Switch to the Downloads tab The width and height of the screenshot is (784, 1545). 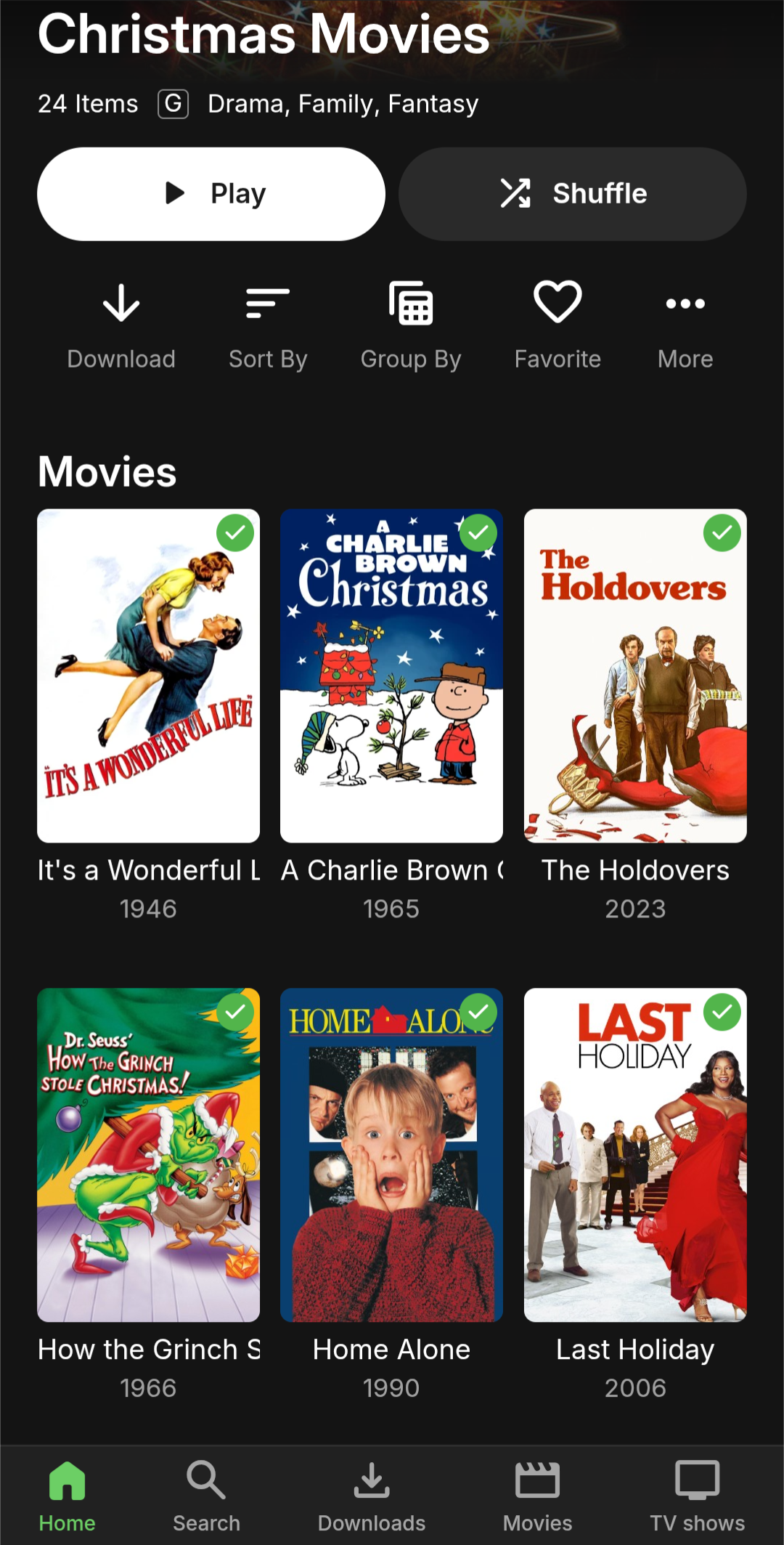pyautogui.click(x=372, y=1496)
